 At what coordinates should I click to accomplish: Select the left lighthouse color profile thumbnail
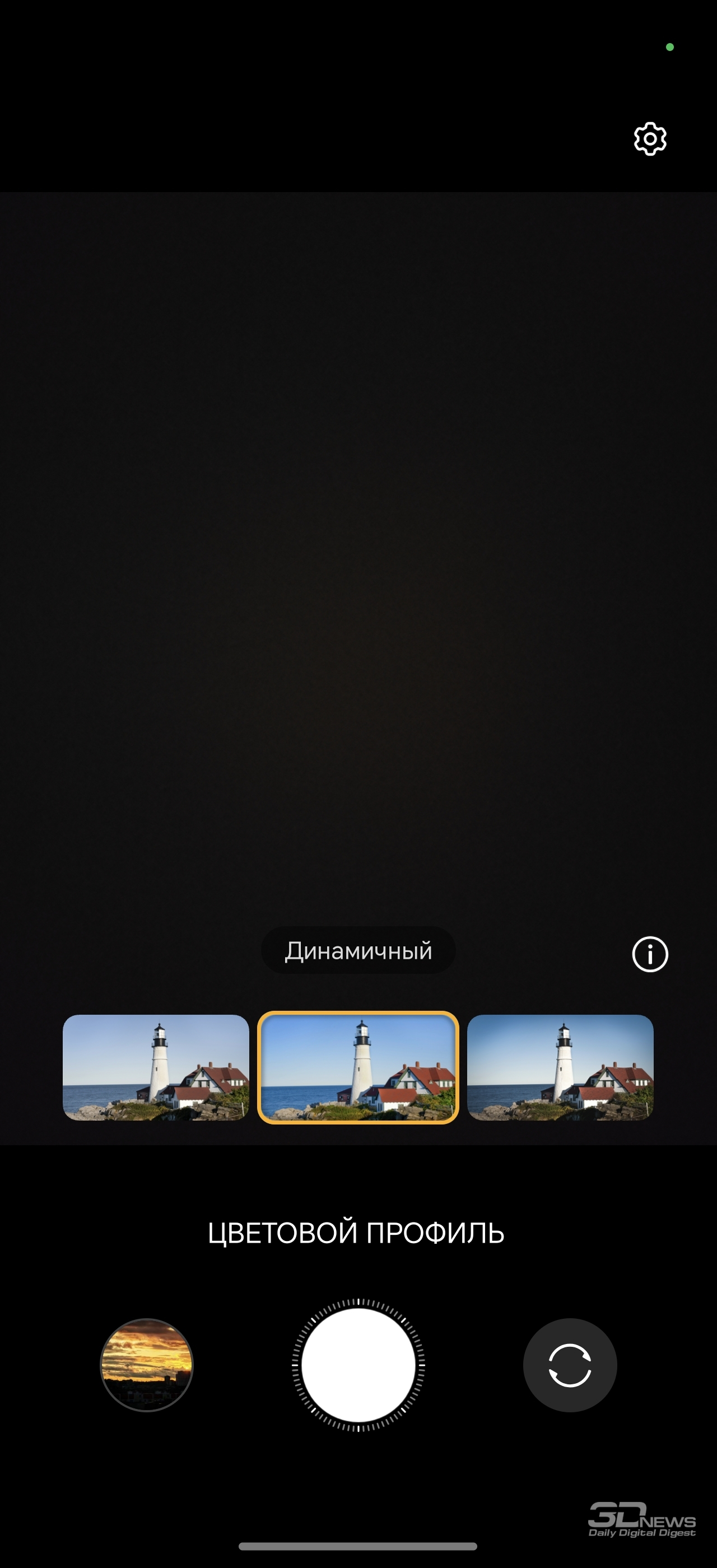[156, 1067]
